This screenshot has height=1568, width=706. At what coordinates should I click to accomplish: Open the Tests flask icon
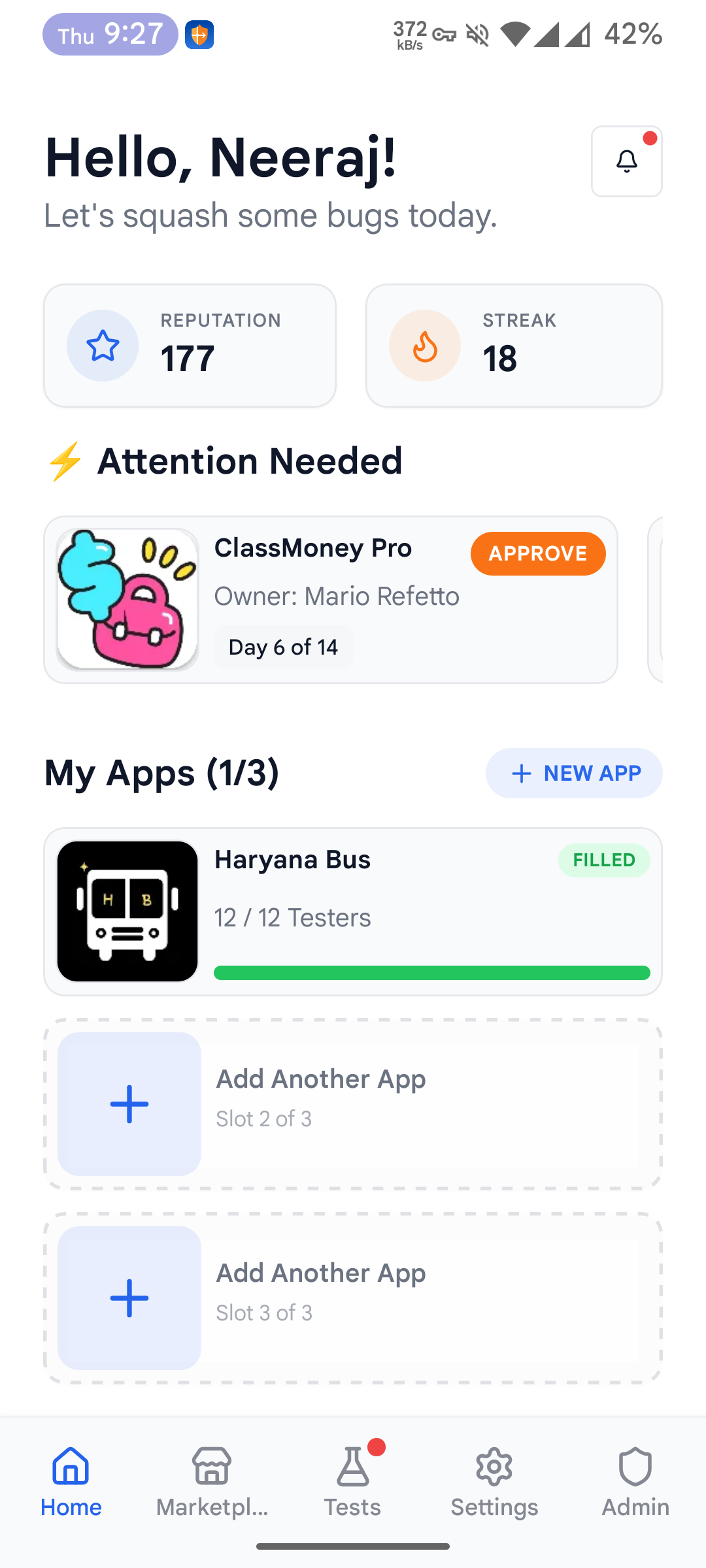coord(352,1467)
